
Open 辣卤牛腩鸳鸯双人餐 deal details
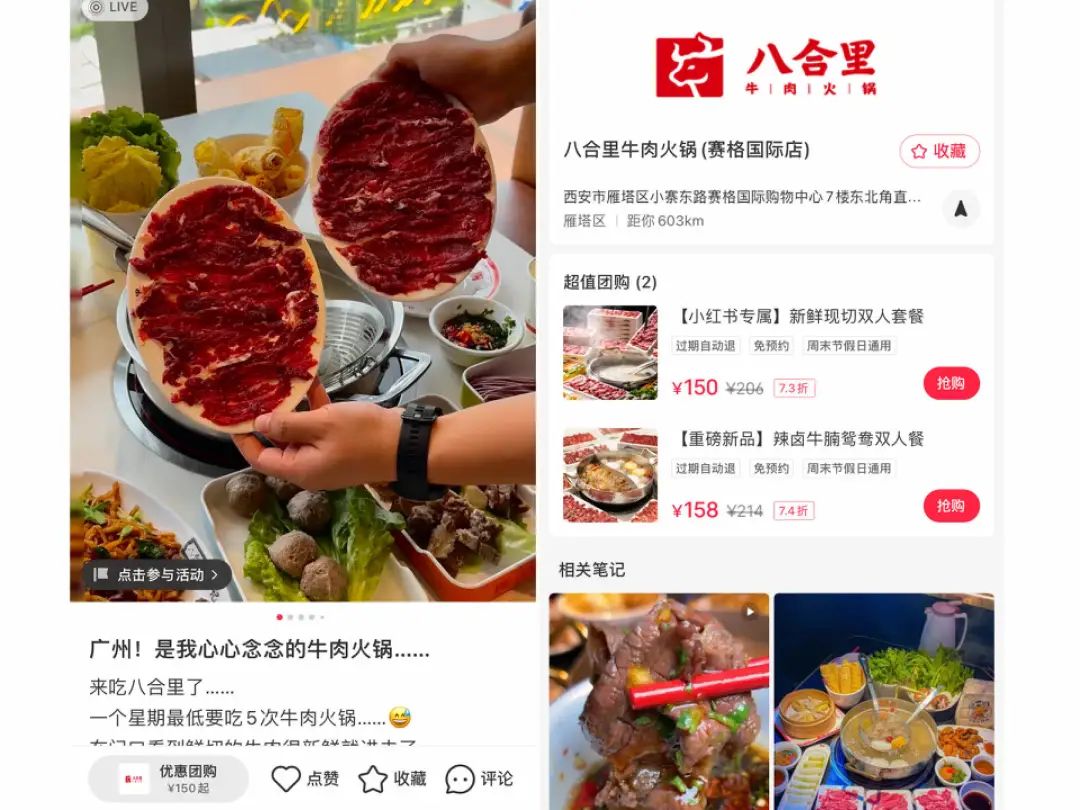pyautogui.click(x=800, y=439)
